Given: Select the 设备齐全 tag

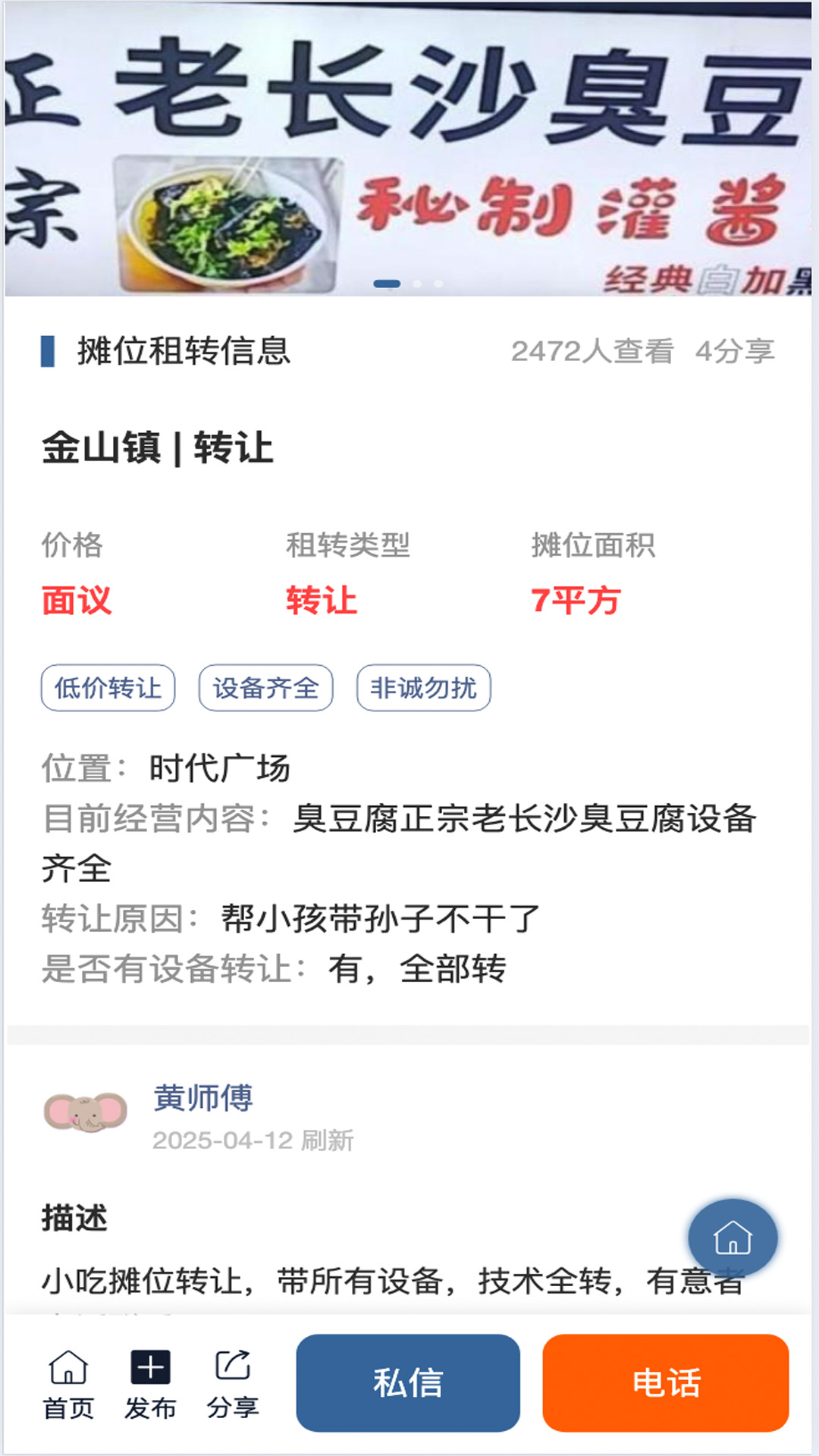Looking at the screenshot, I should [265, 688].
